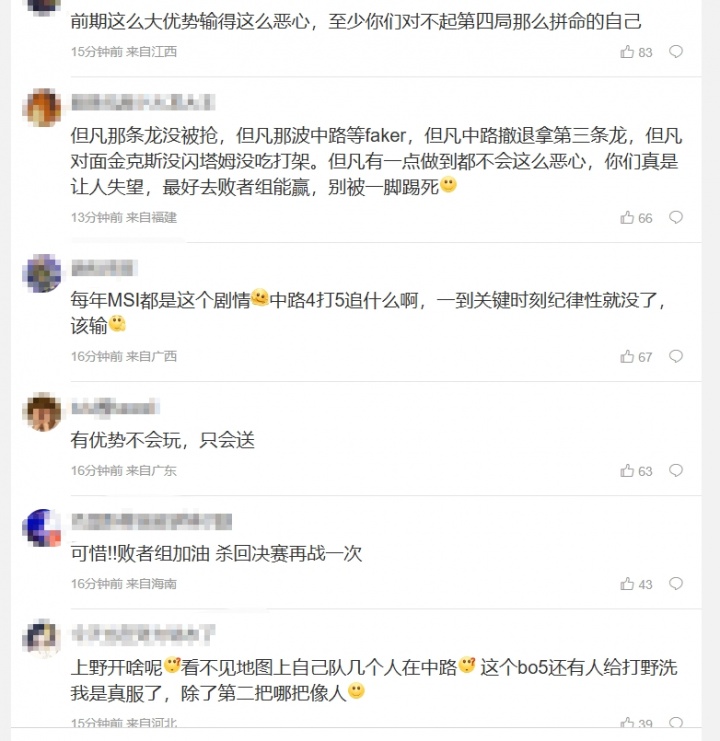
Task: Reply to the 广东 comment with 63 likes
Action: tap(676, 471)
